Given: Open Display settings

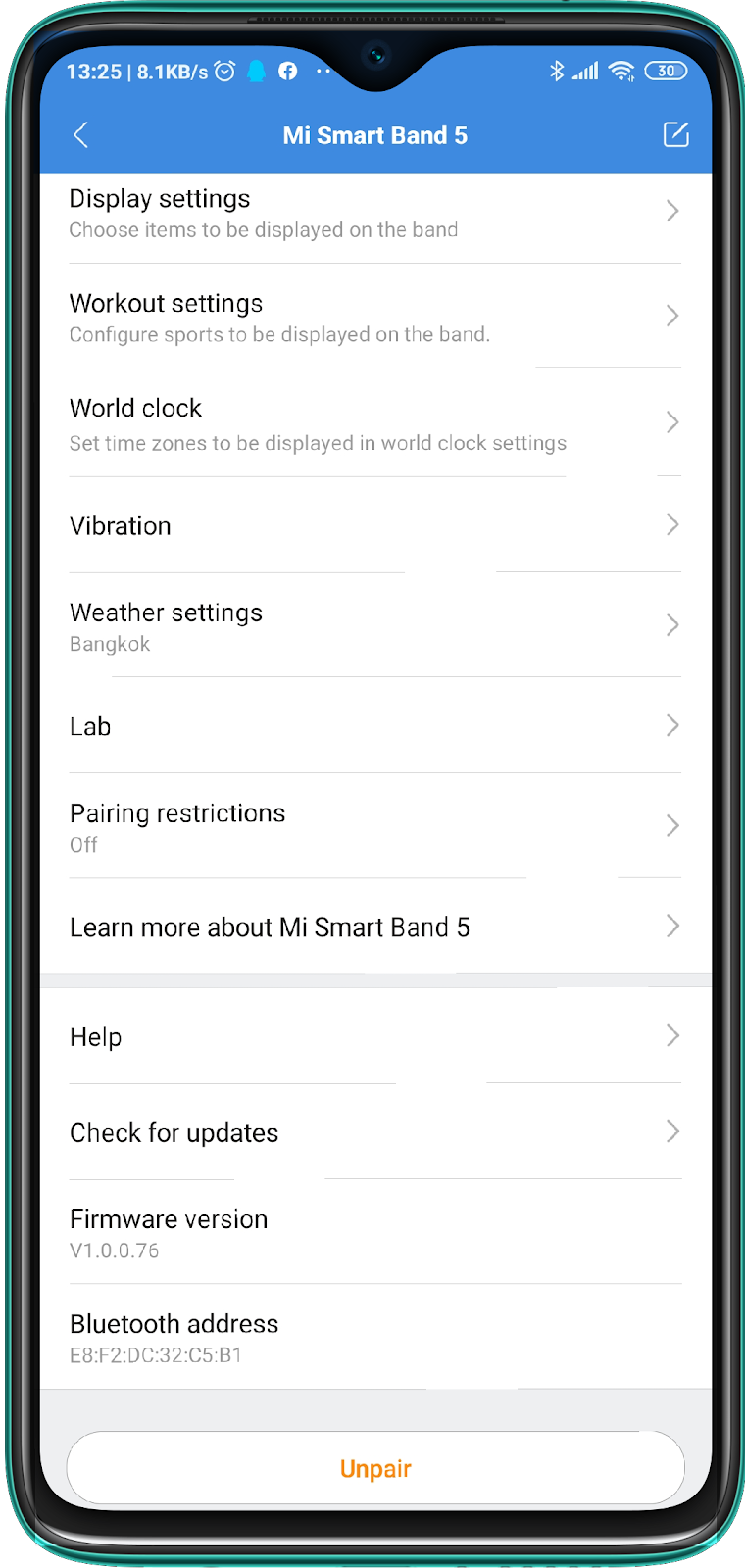Looking at the screenshot, I should [x=374, y=214].
